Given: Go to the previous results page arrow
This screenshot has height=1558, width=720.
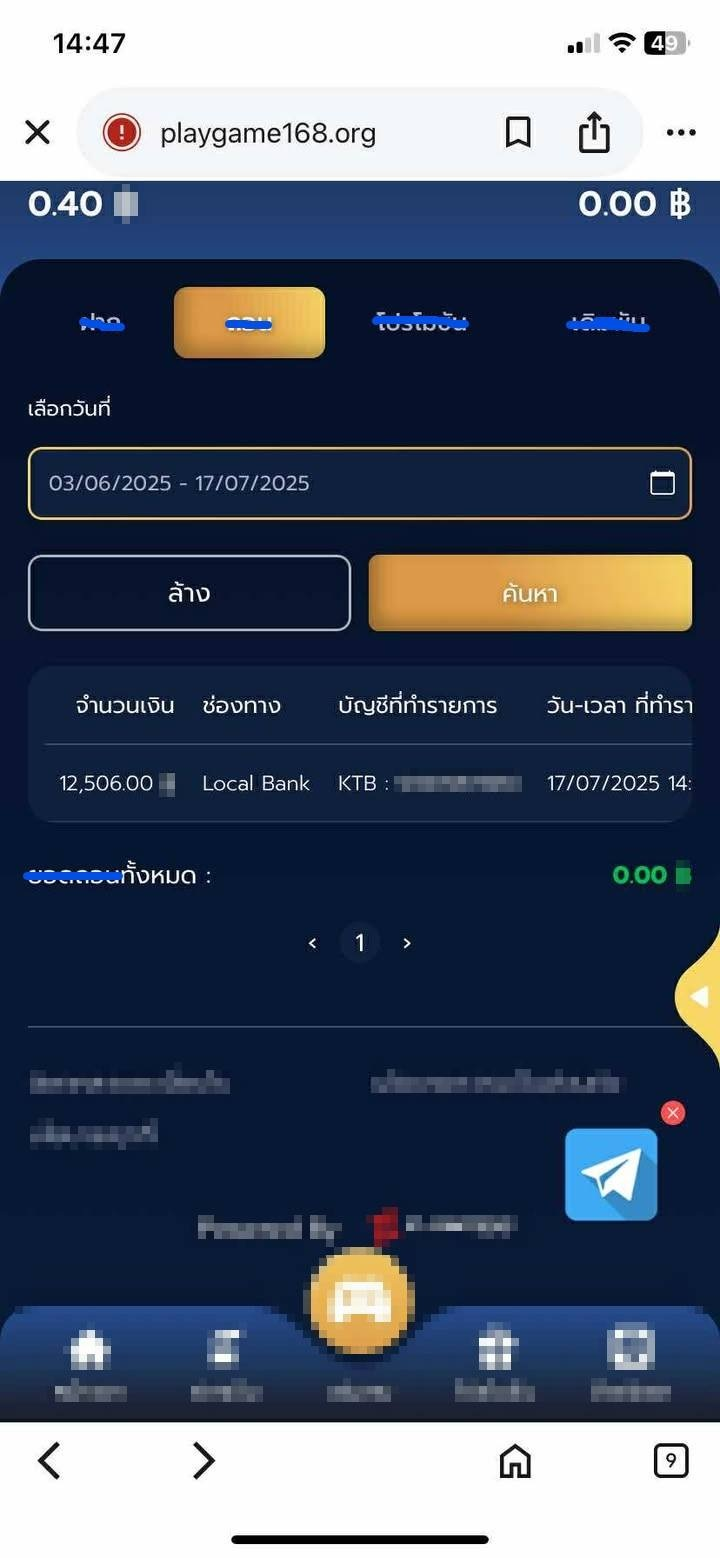Looking at the screenshot, I should click(312, 943).
